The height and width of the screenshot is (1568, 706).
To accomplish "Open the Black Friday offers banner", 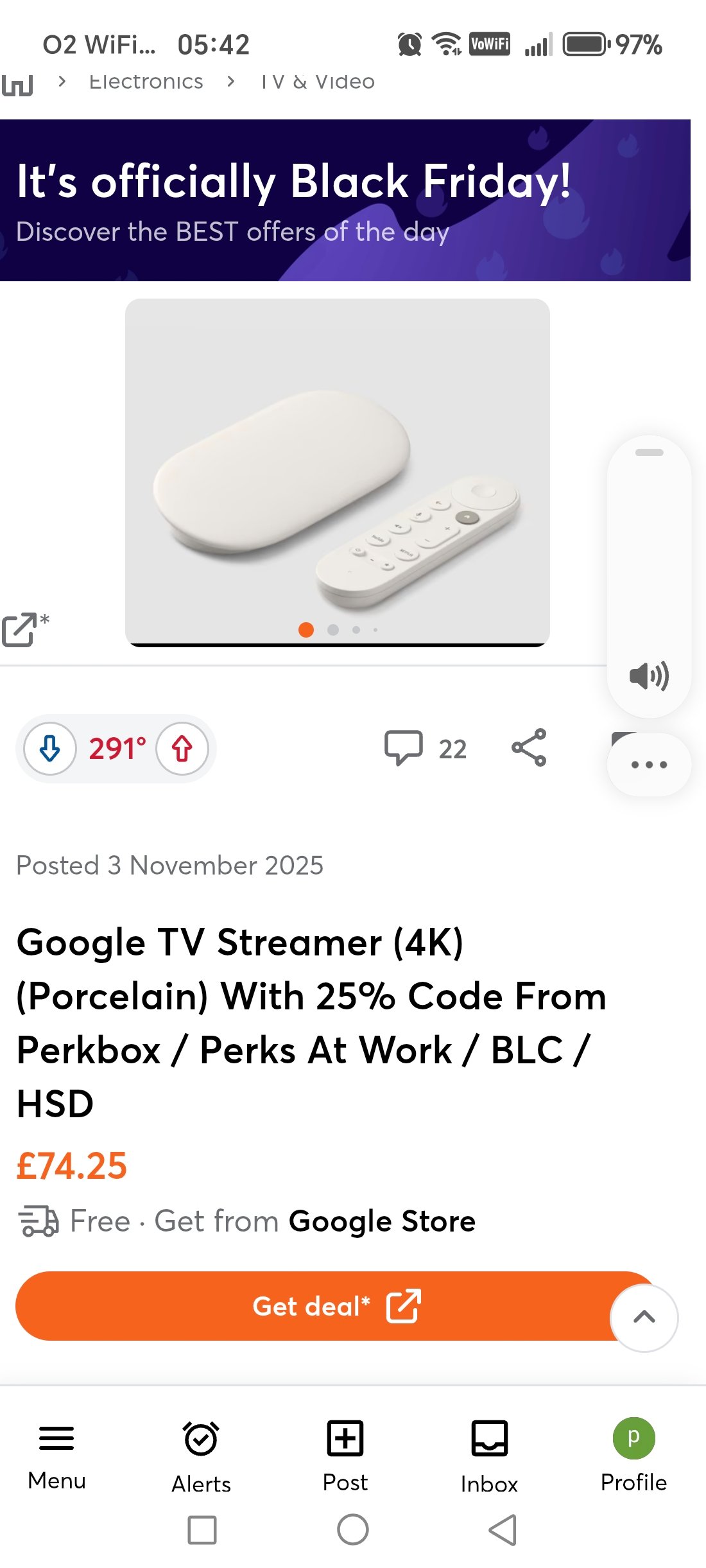I will 345,200.
